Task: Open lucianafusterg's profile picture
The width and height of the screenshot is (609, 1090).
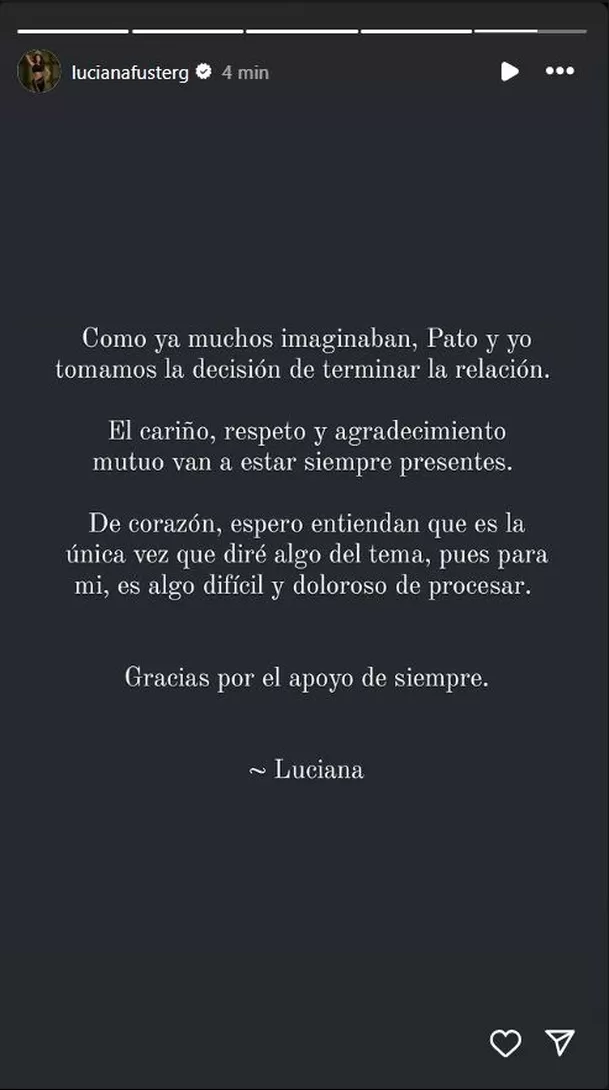Action: 39,72
